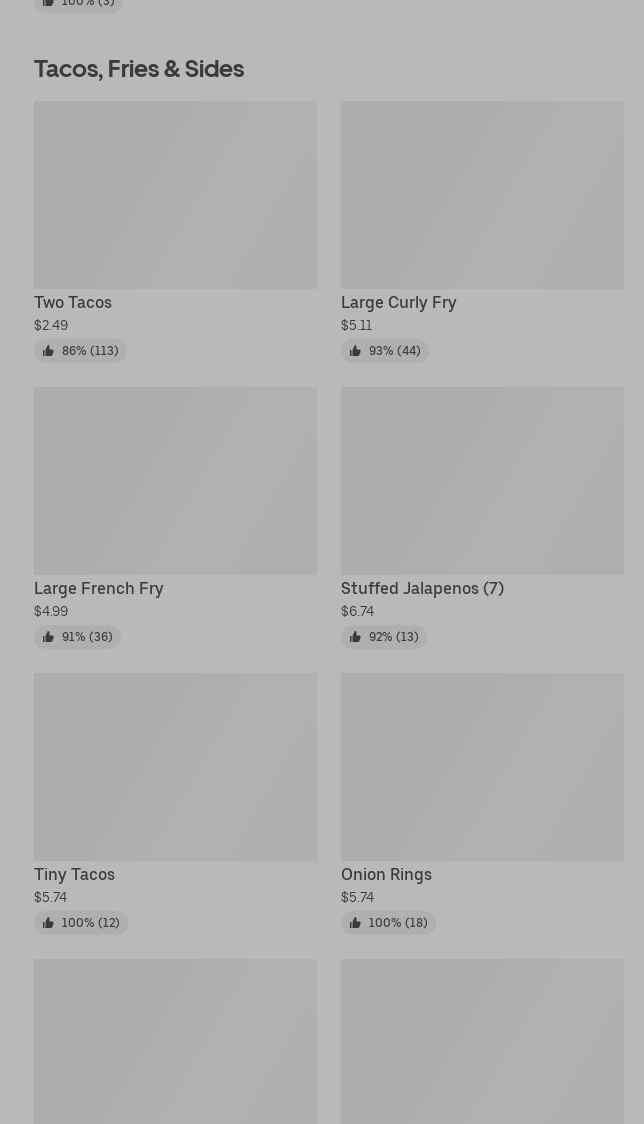This screenshot has height=1124, width=644.
Task: Open the Onion Rings card
Action: (482, 804)
